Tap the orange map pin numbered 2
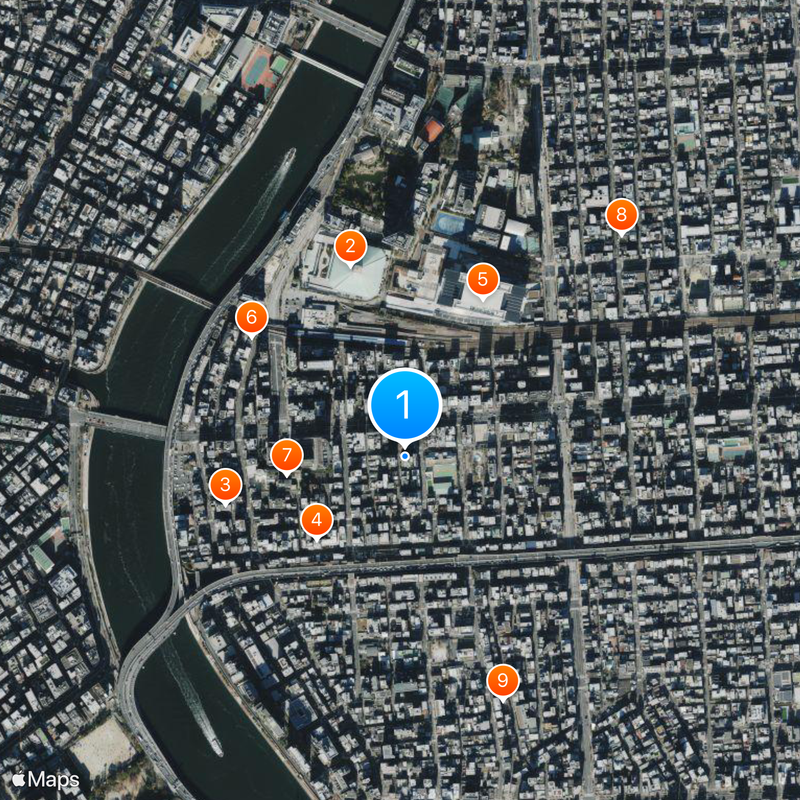This screenshot has height=800, width=800. (350, 246)
